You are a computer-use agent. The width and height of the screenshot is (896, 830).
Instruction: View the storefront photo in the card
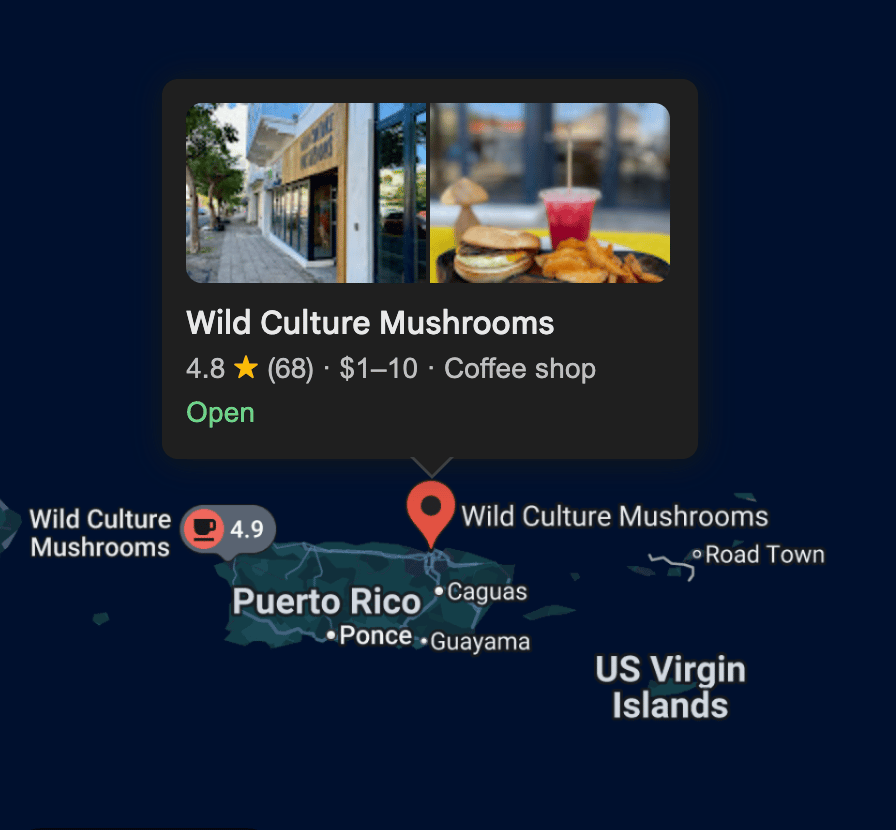306,193
